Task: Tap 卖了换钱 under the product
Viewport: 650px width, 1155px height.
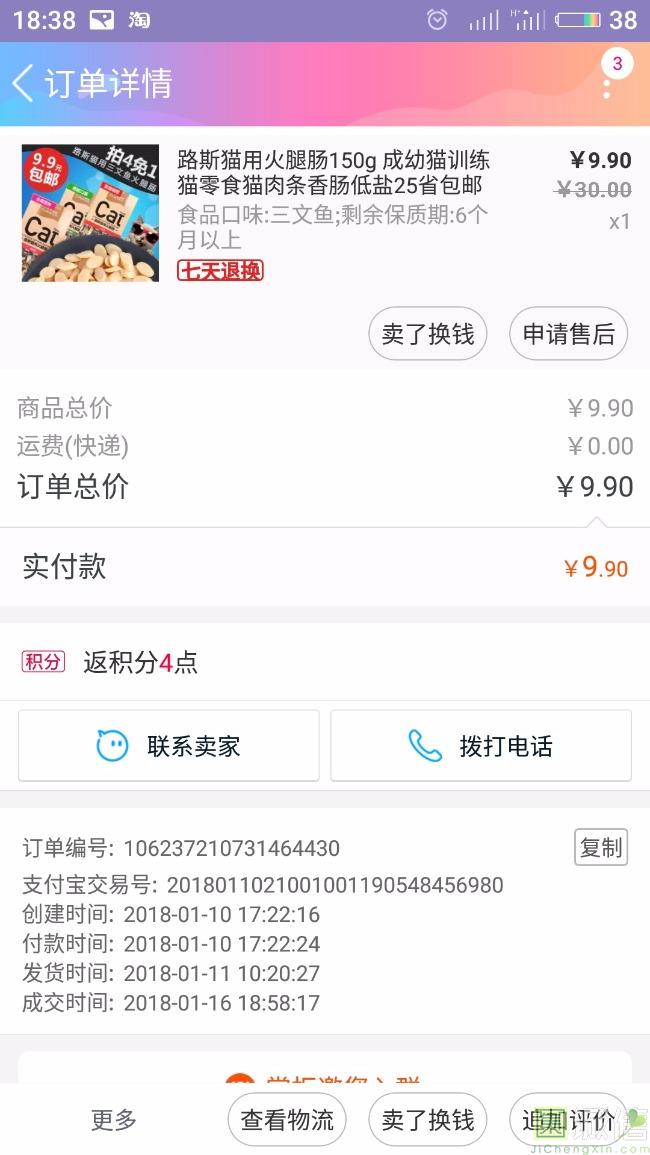Action: tap(427, 334)
